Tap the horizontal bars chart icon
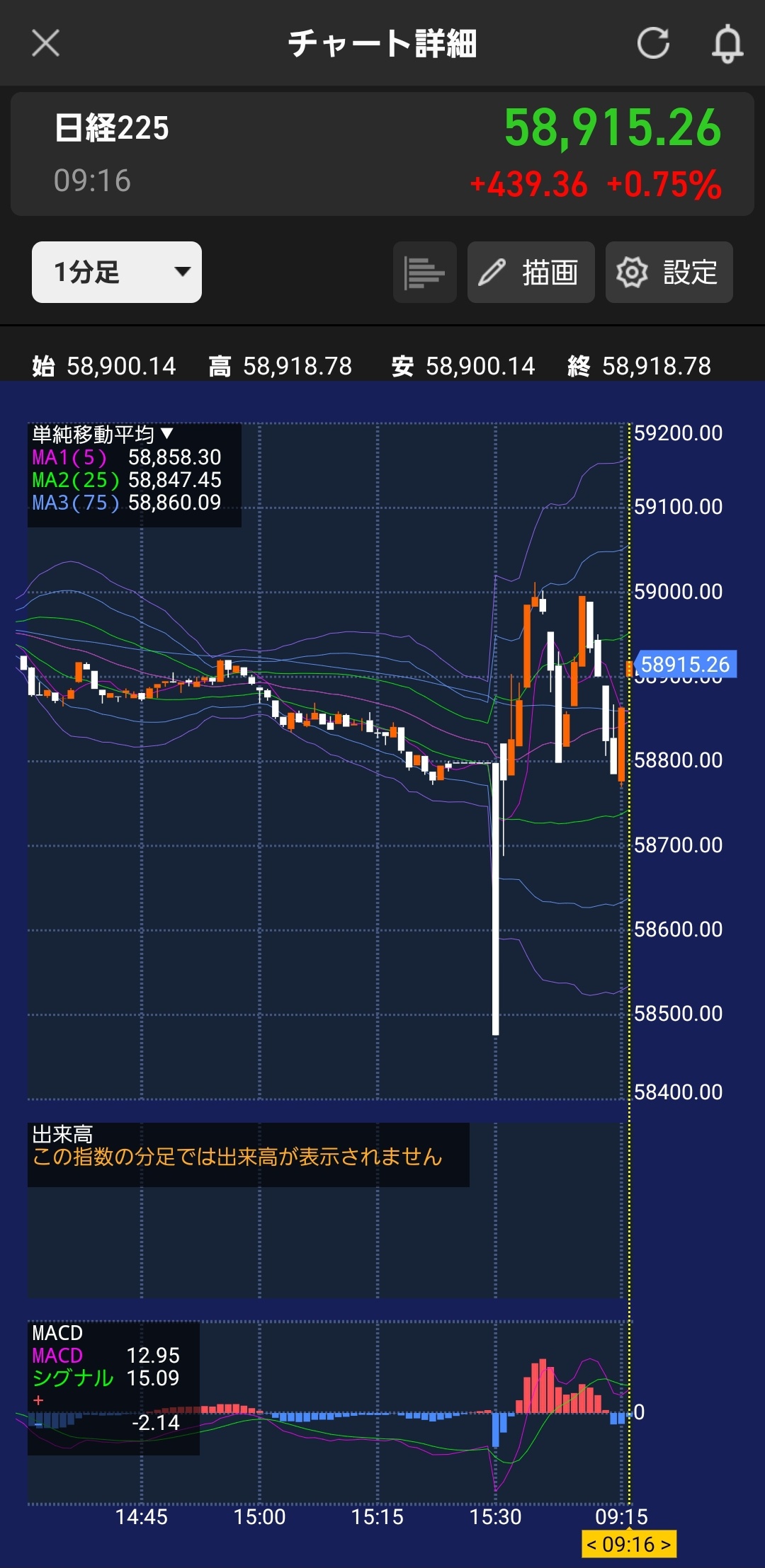Viewport: 765px width, 1568px height. coord(424,273)
